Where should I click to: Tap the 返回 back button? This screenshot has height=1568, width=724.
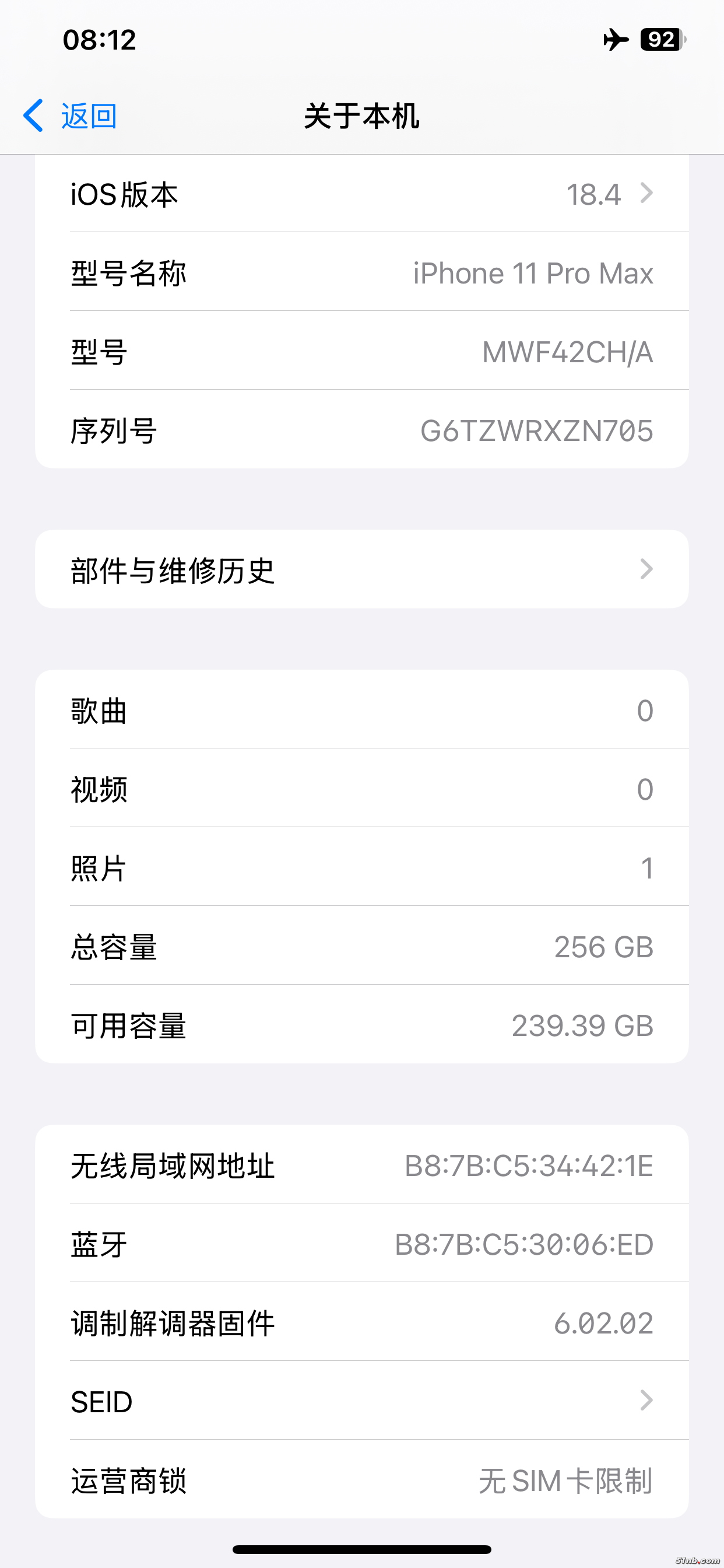coord(70,116)
